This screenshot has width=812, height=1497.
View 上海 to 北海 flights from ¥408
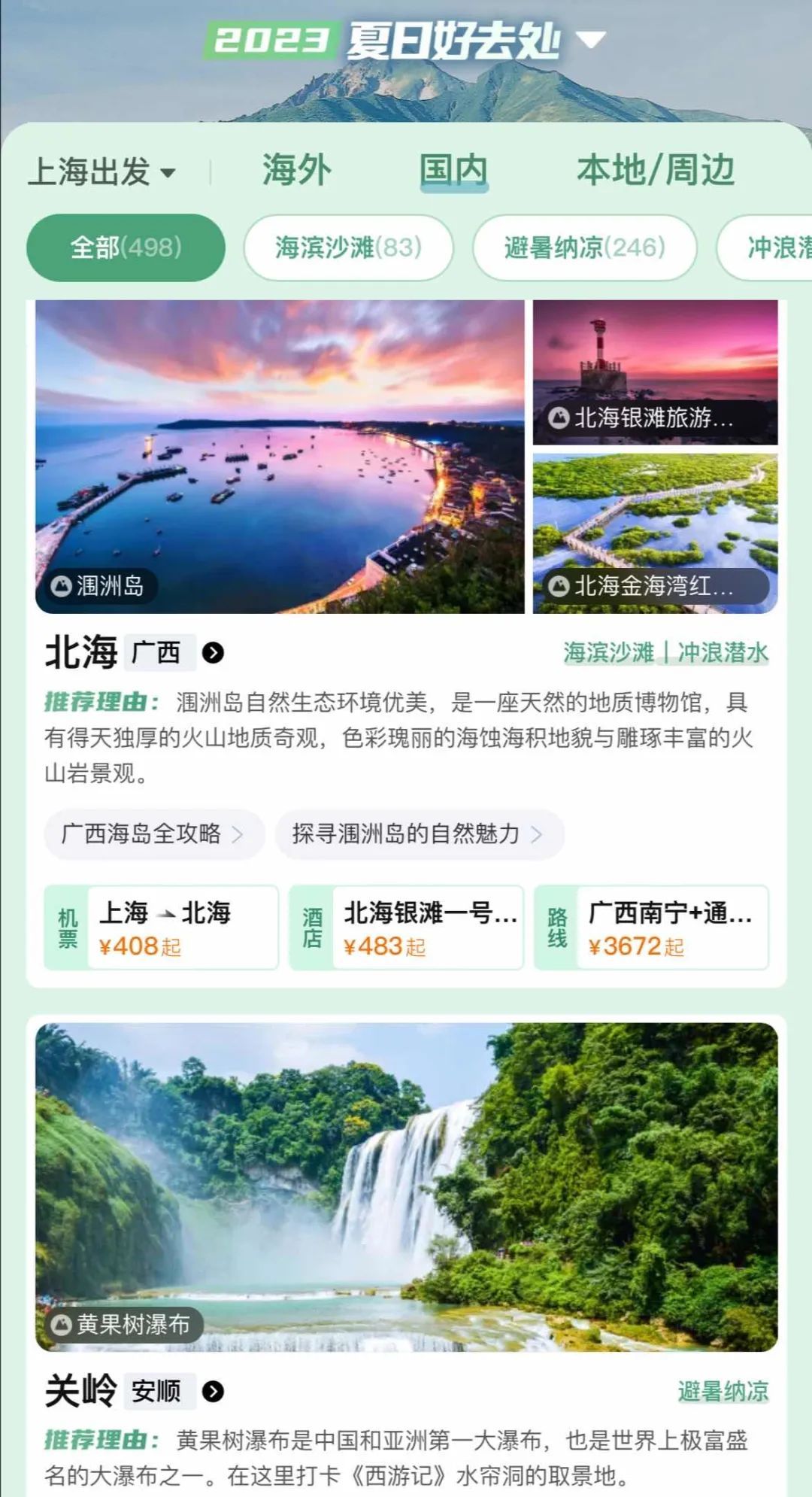pyautogui.click(x=161, y=928)
